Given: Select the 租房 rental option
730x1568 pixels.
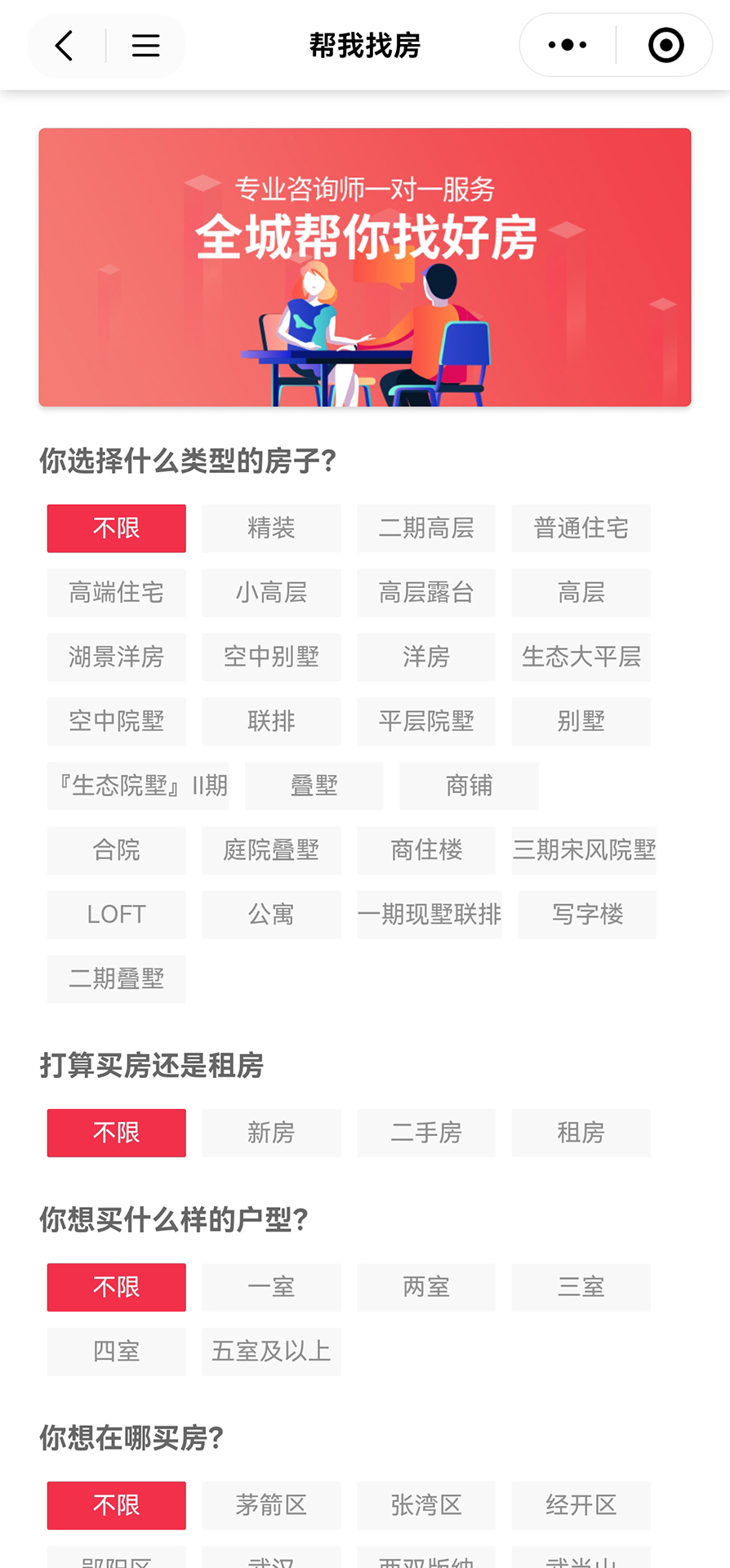Looking at the screenshot, I should click(581, 1133).
